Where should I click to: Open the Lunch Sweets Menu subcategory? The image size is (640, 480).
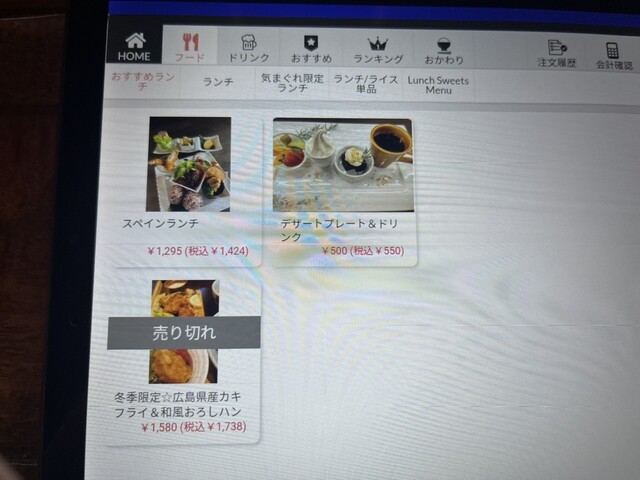coord(438,84)
